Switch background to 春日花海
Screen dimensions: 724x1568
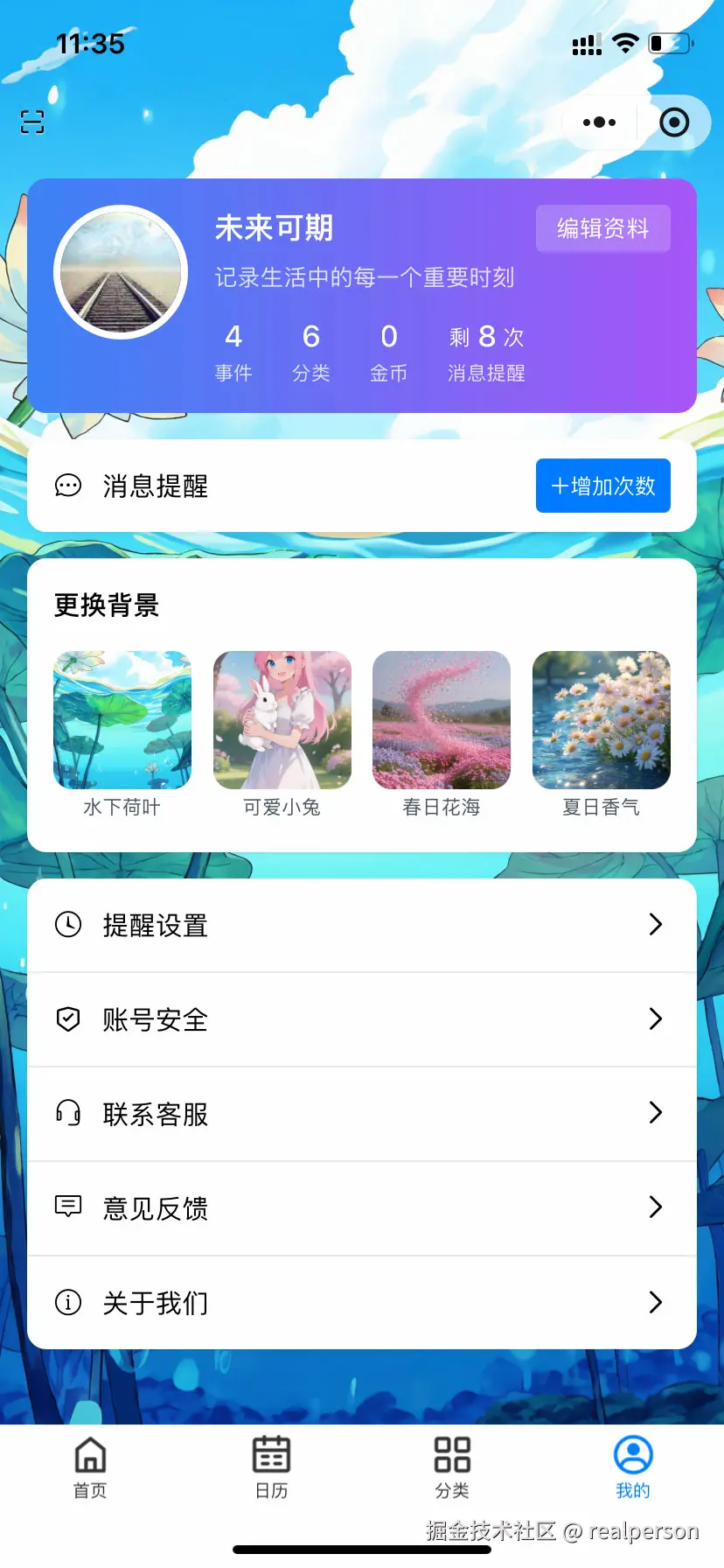click(442, 720)
